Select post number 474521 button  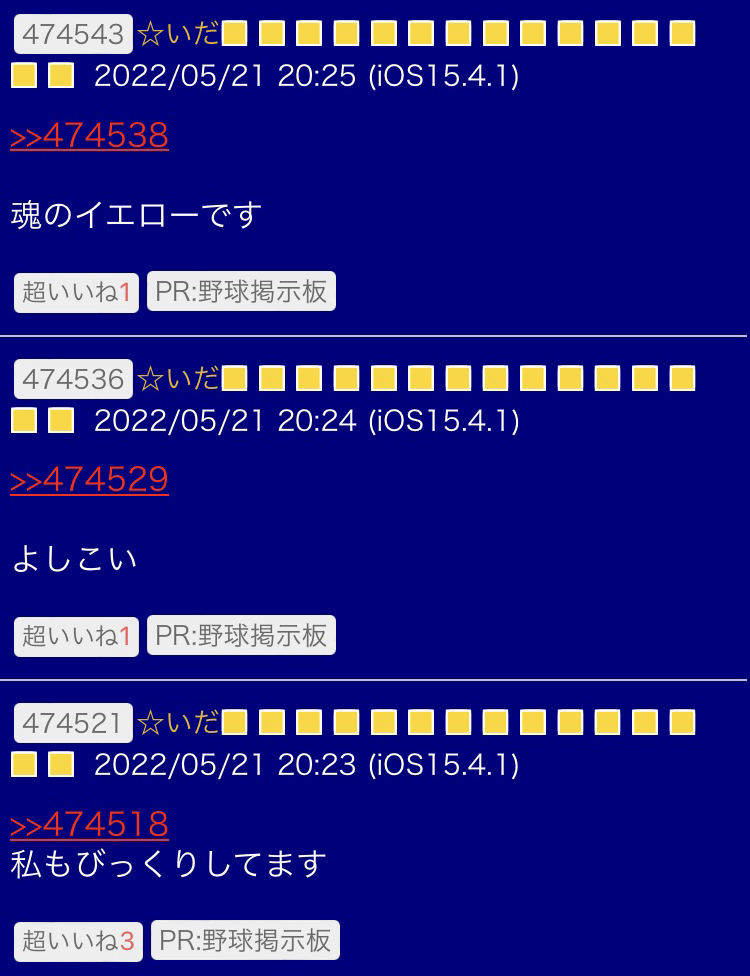(x=73, y=723)
